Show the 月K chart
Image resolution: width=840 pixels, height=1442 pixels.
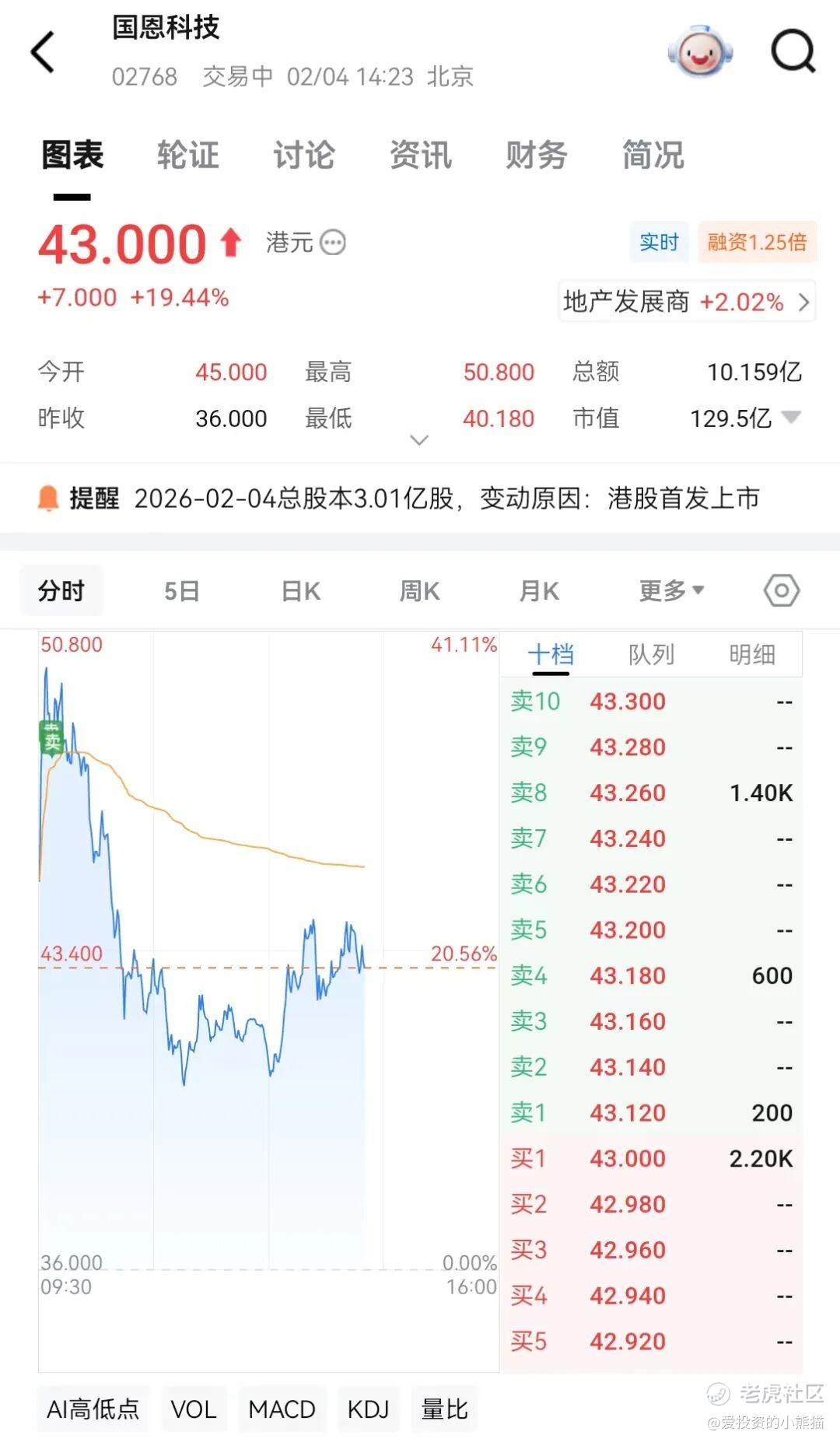point(539,591)
